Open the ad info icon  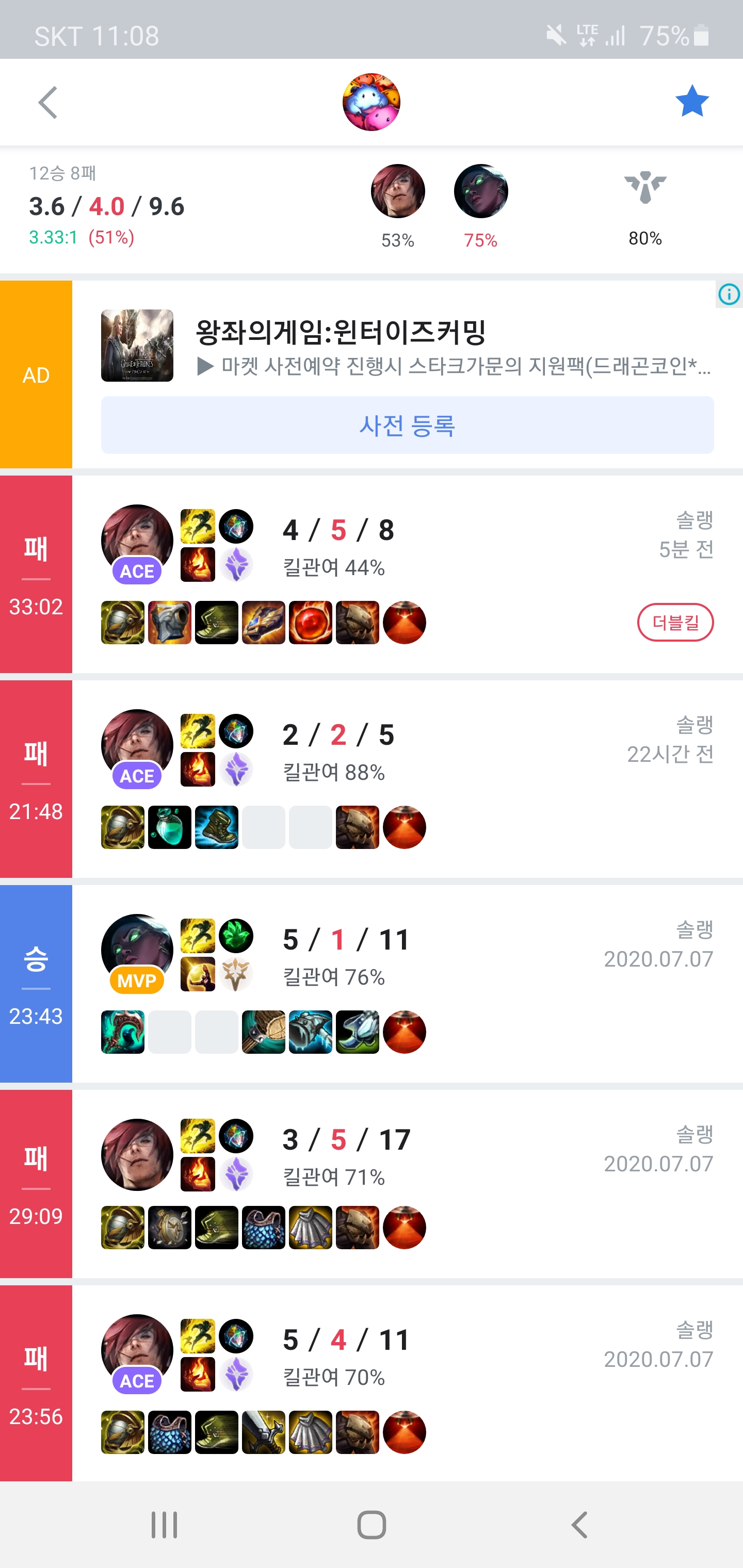(x=729, y=295)
